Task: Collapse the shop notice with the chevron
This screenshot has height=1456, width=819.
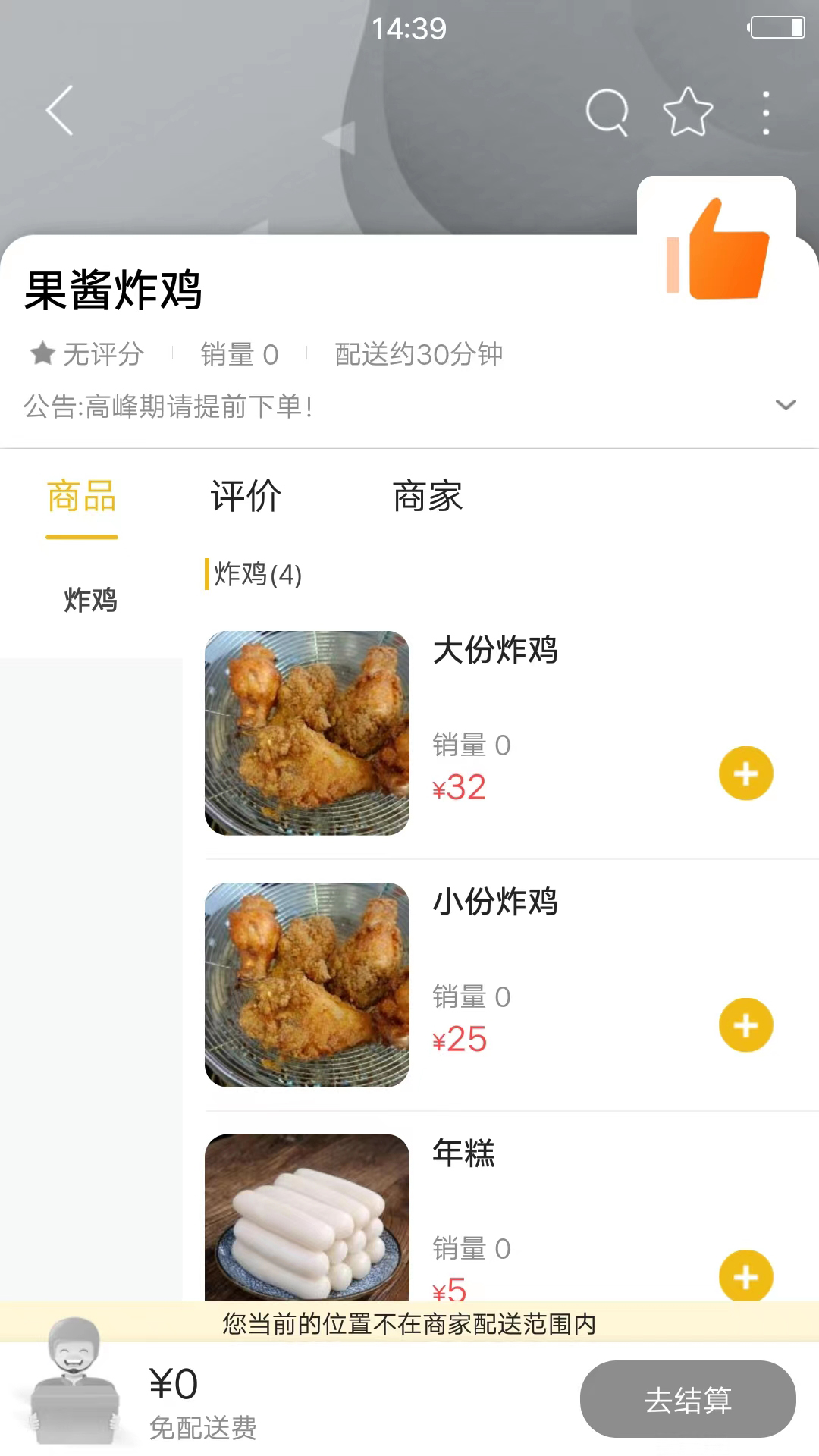Action: click(x=784, y=407)
